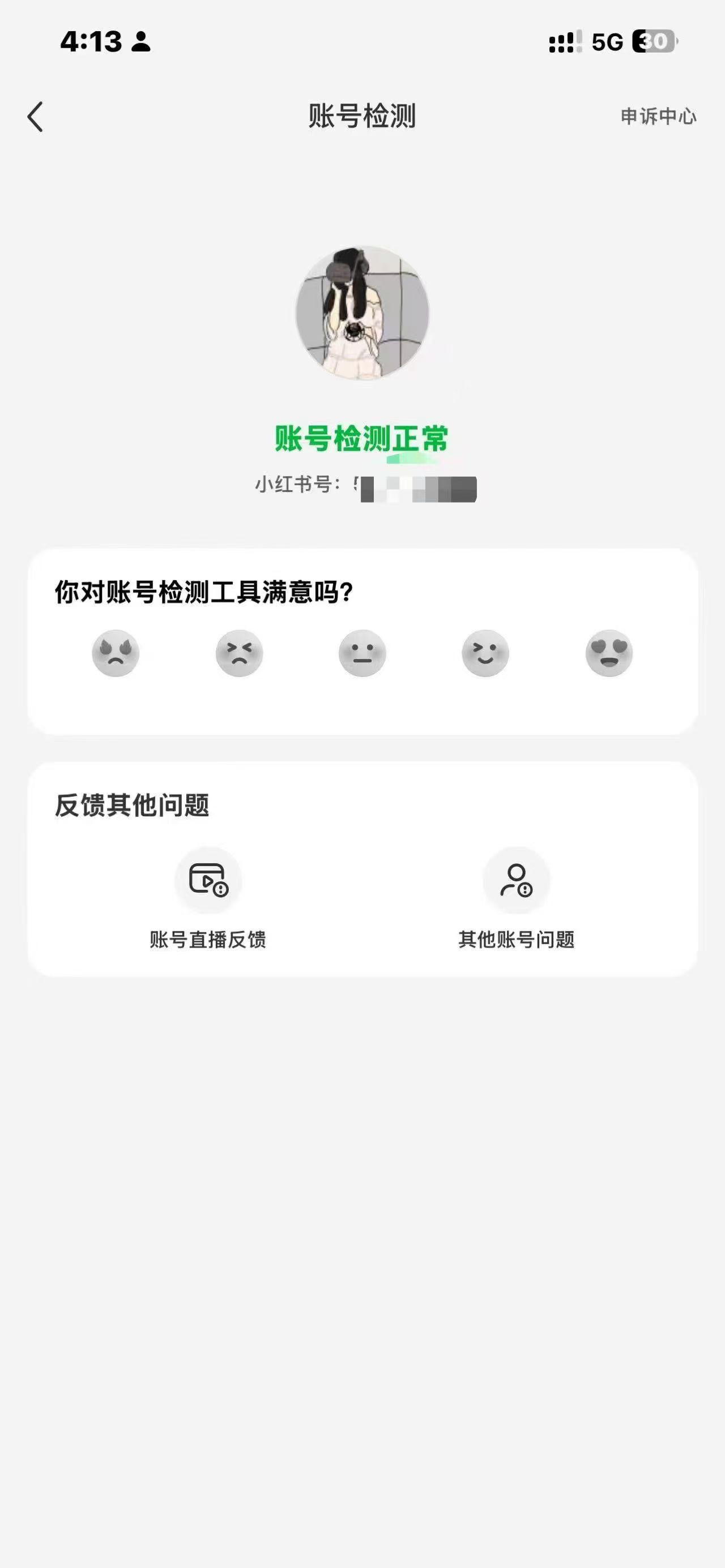The image size is (725, 1568).
Task: Select the frustrated squinting face rating
Action: click(239, 653)
